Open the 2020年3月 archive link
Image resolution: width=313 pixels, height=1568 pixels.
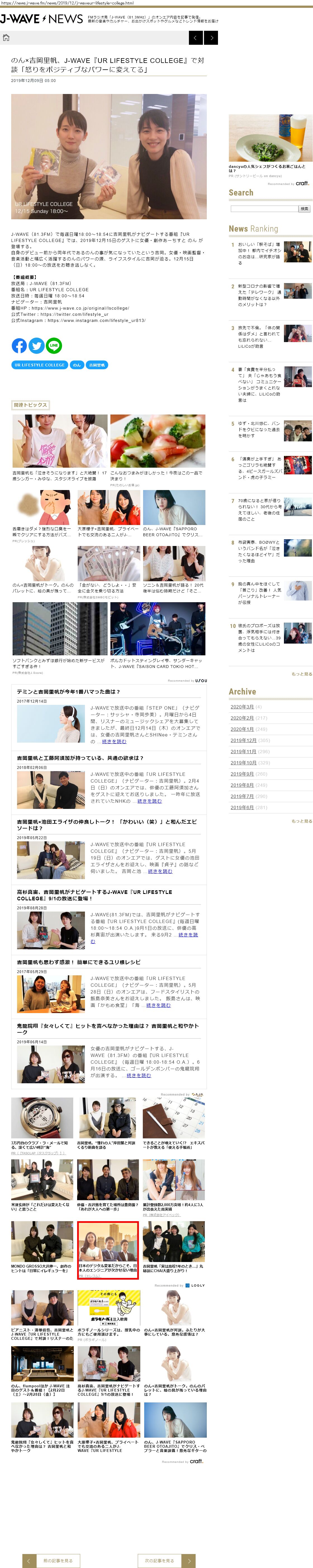(x=242, y=707)
